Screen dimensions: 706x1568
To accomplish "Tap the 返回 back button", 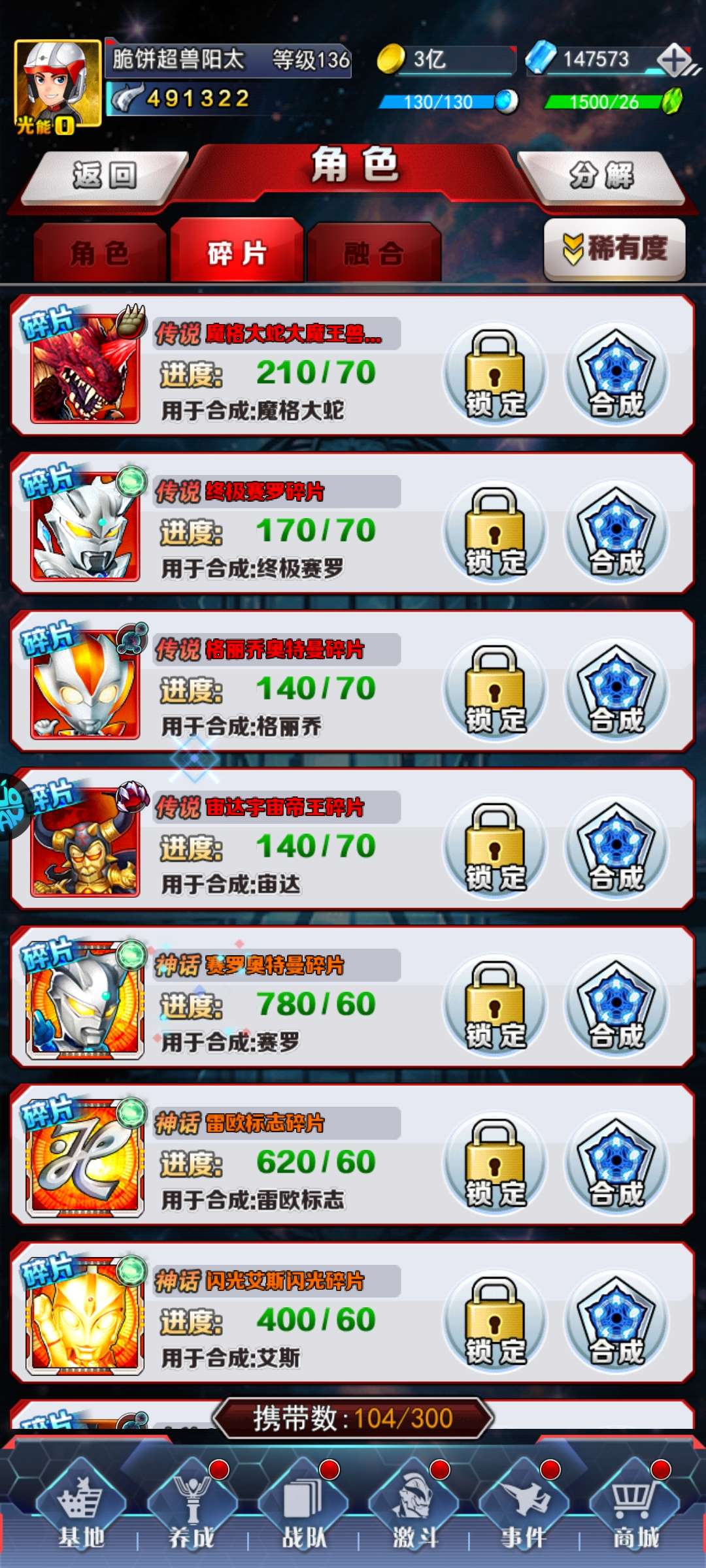I will (105, 176).
